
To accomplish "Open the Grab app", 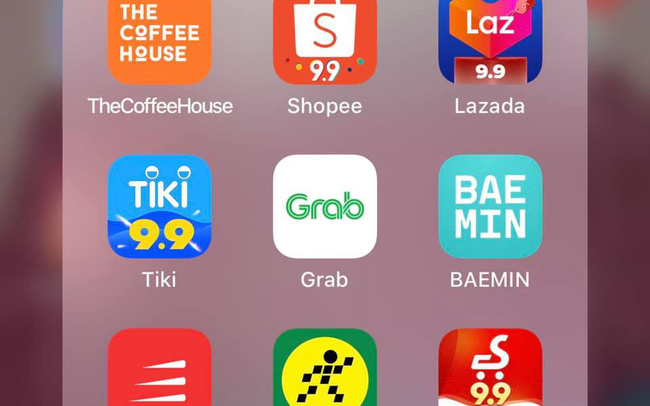I will coord(325,207).
